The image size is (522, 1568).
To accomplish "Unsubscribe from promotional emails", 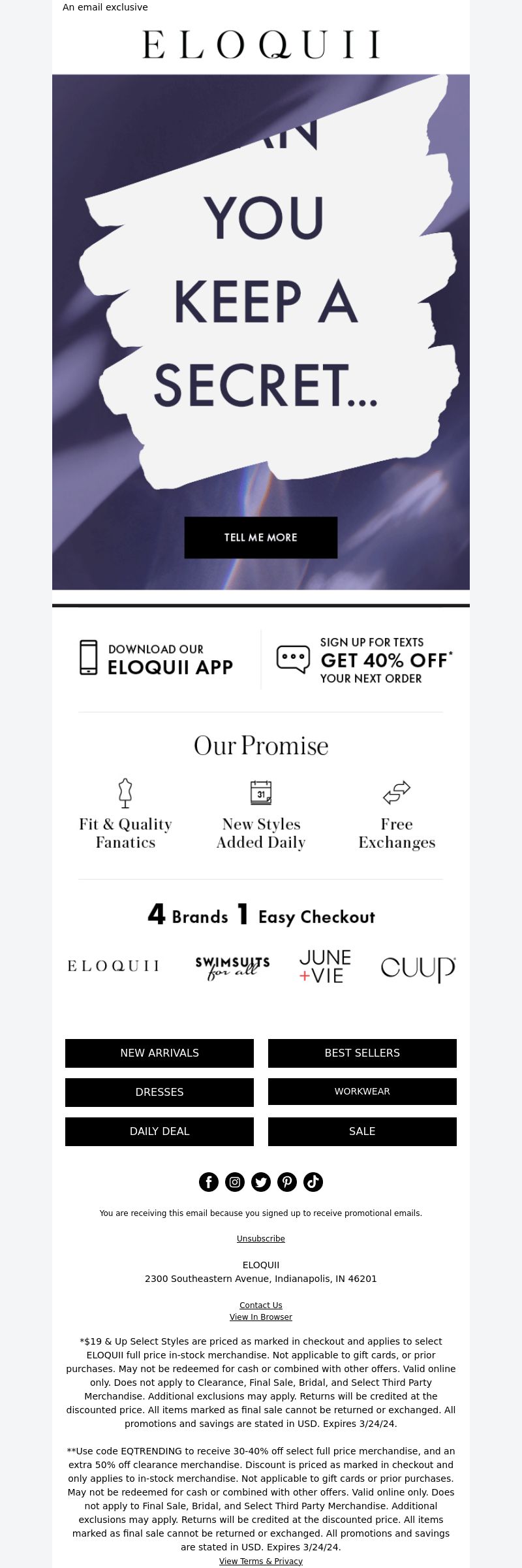I will [x=261, y=1239].
